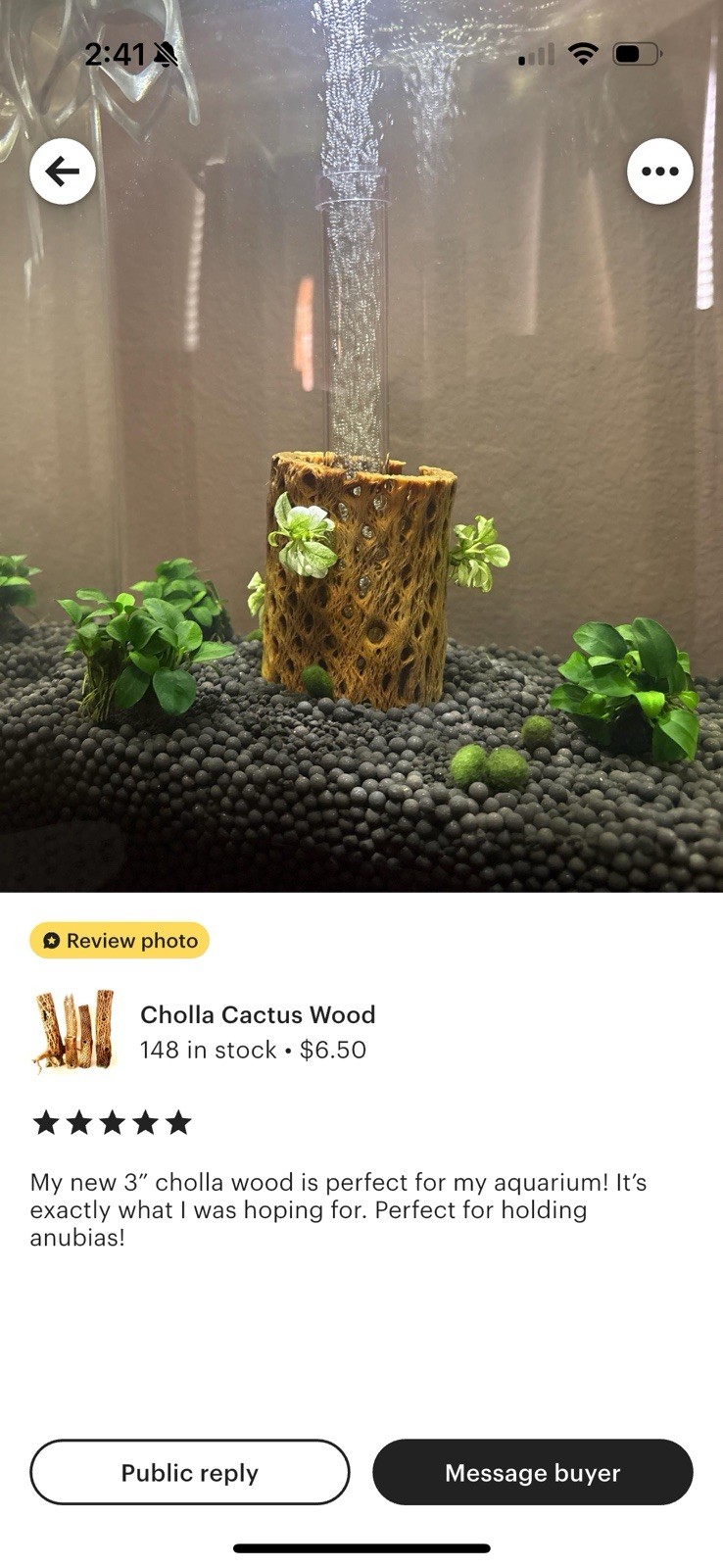View the review photo full screen
Image resolution: width=723 pixels, height=1568 pixels.
pos(361,549)
